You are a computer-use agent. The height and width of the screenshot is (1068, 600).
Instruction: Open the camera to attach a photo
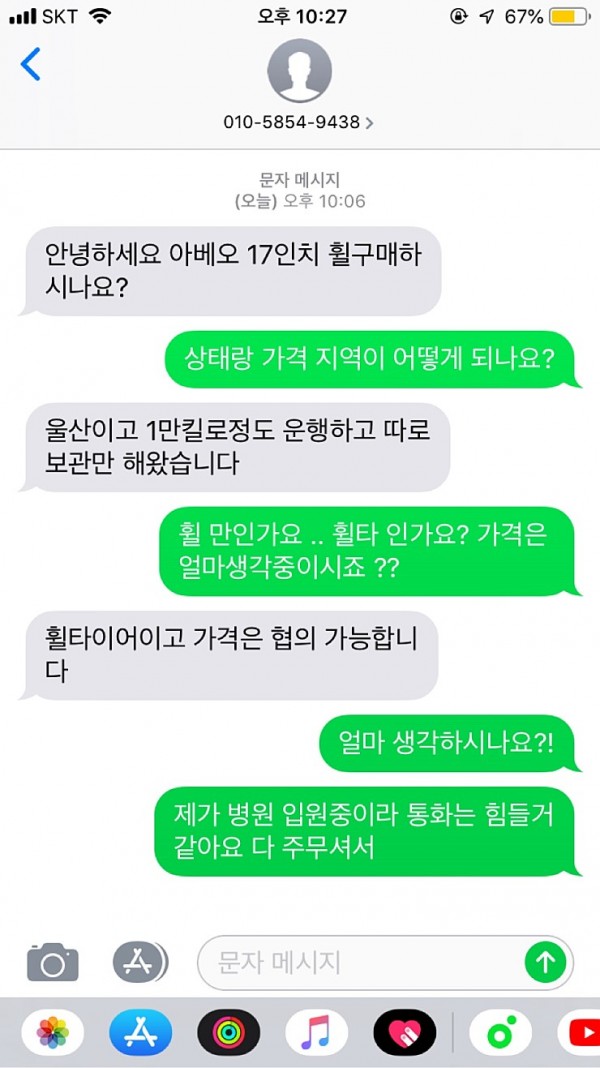tap(52, 962)
